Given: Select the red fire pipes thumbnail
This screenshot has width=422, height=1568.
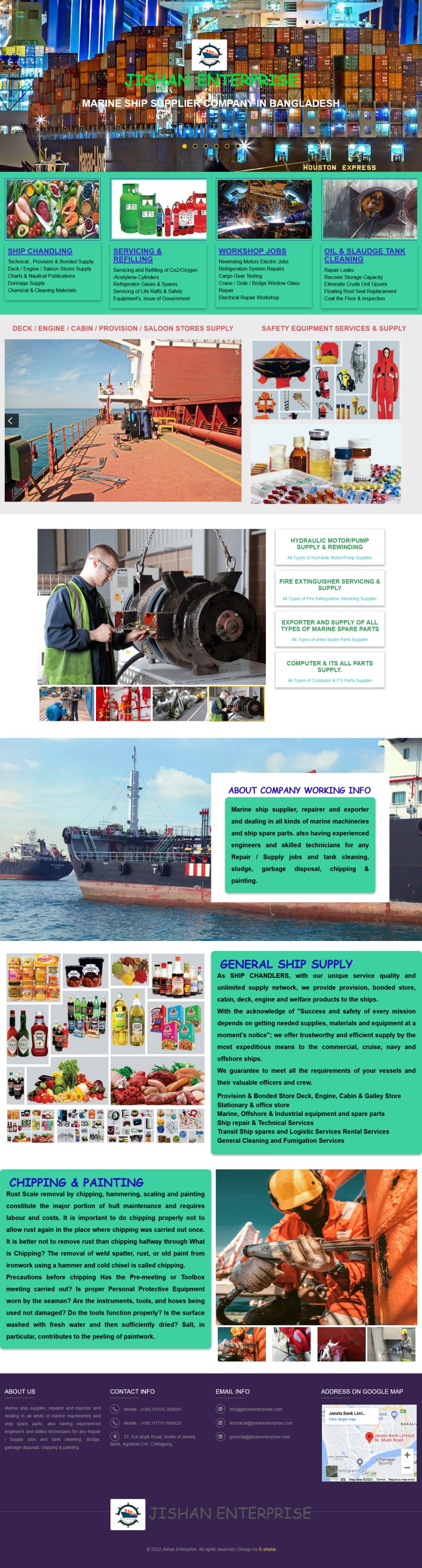Looking at the screenshot, I should click(123, 704).
